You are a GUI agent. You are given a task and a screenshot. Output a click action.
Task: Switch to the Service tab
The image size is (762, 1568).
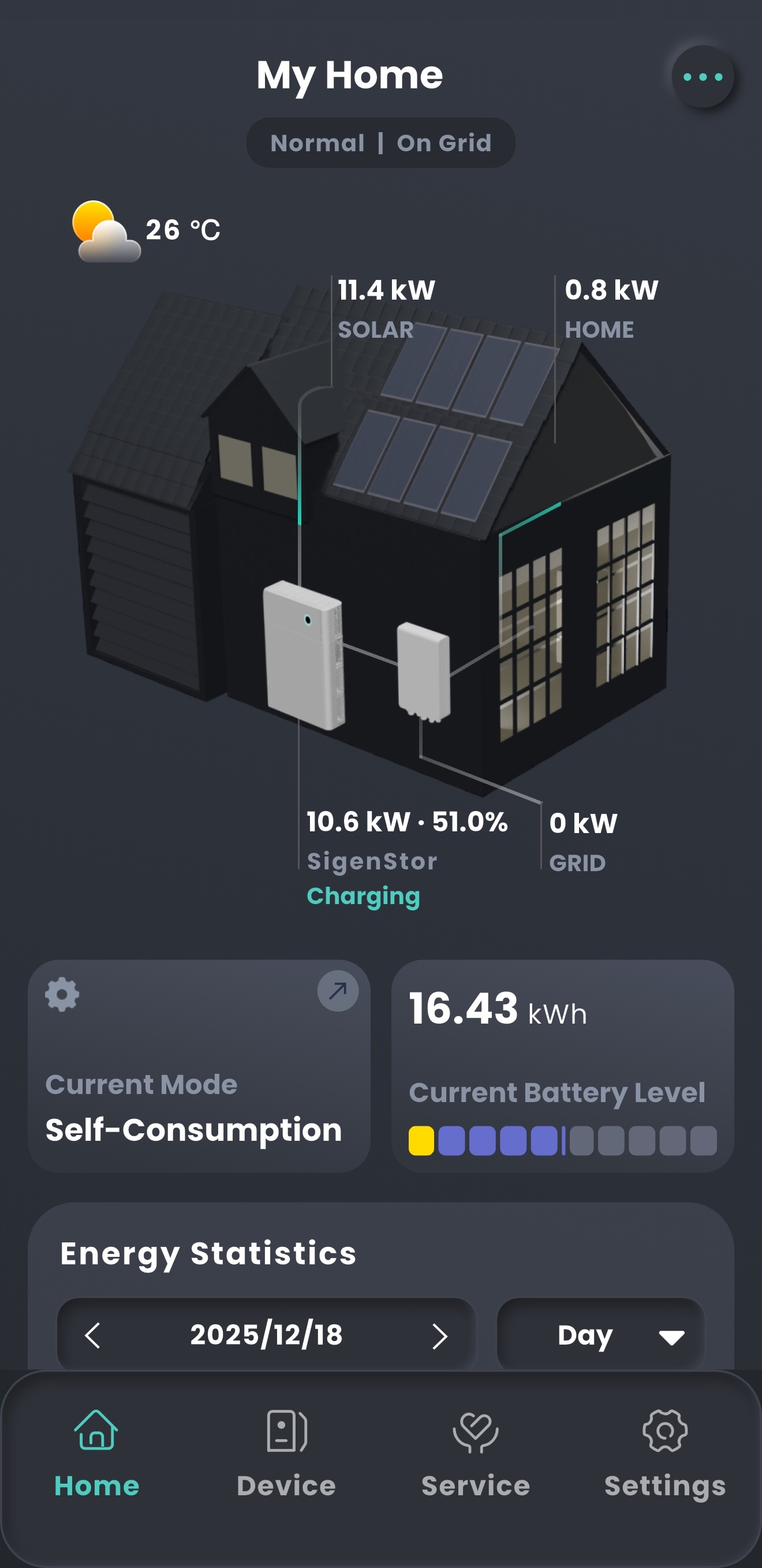pos(475,1454)
